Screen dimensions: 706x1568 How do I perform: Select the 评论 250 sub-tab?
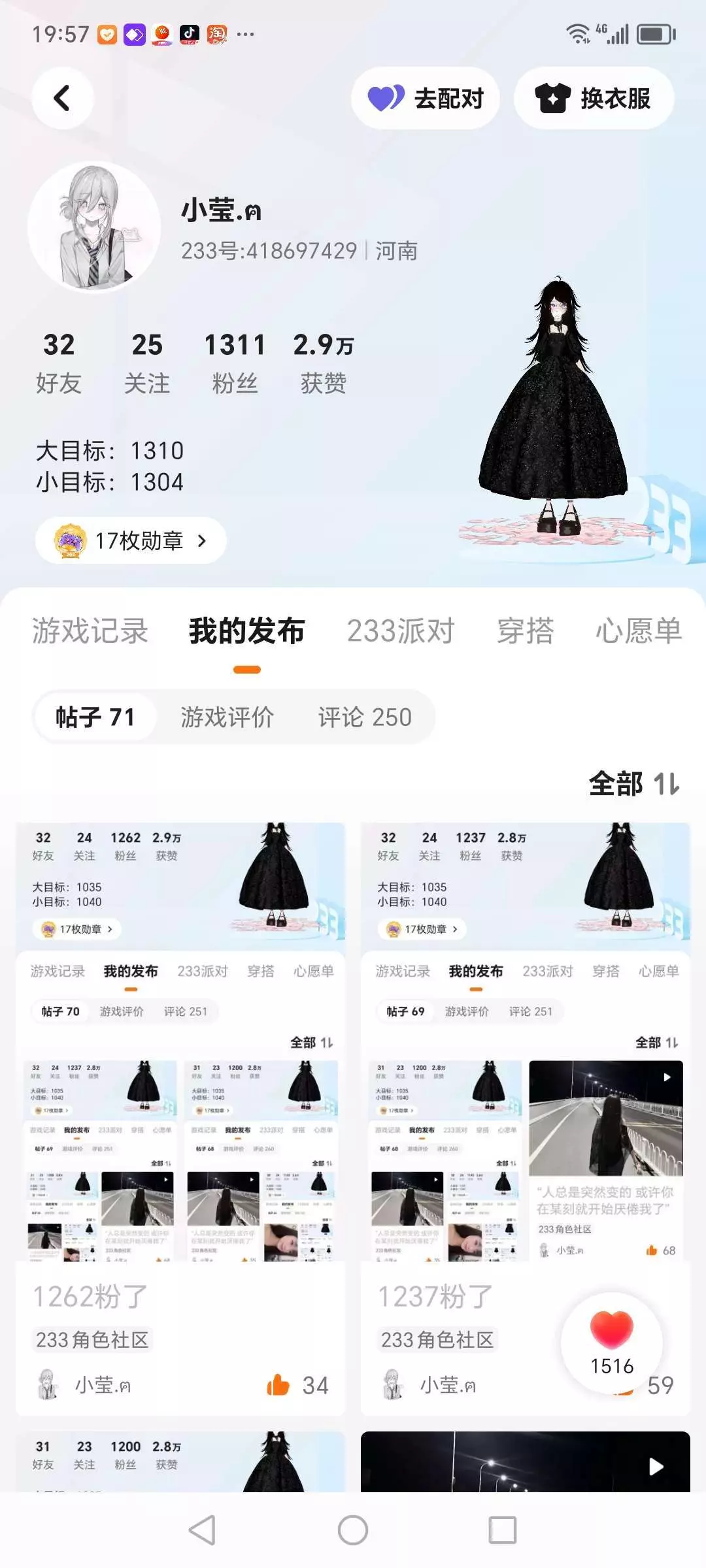click(x=365, y=717)
